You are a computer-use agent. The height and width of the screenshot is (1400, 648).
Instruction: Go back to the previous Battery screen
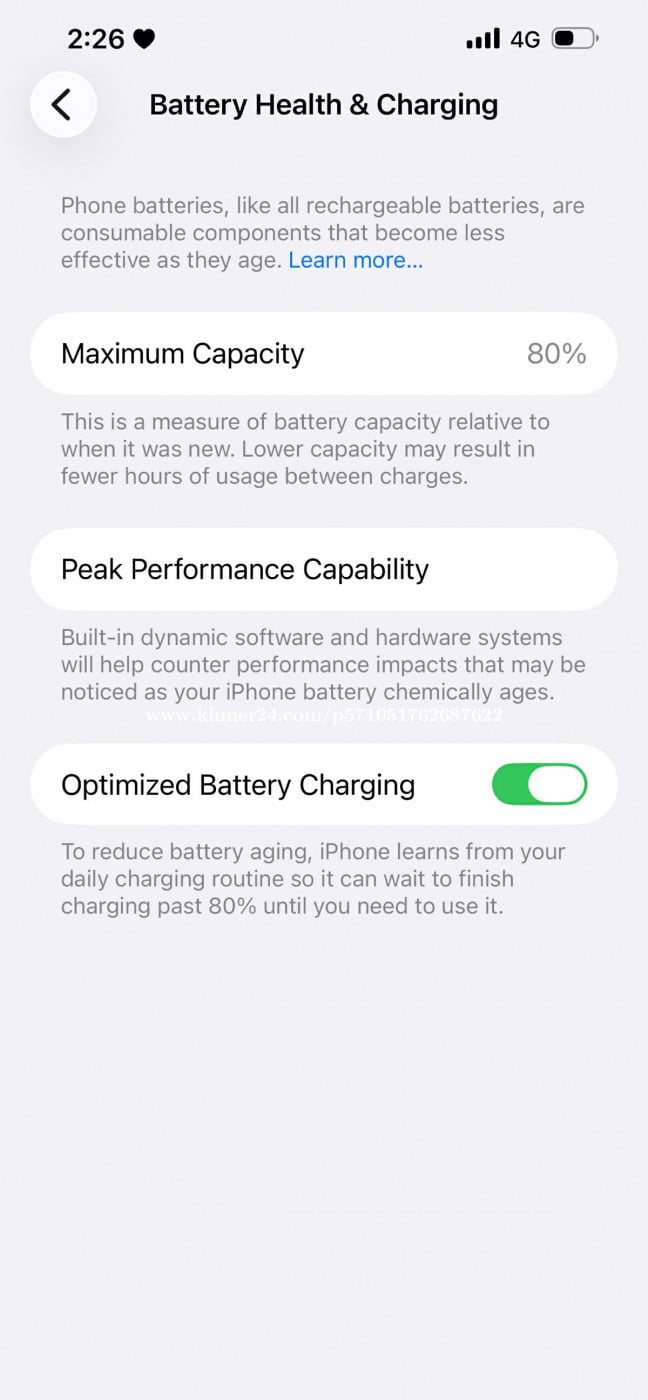point(63,104)
